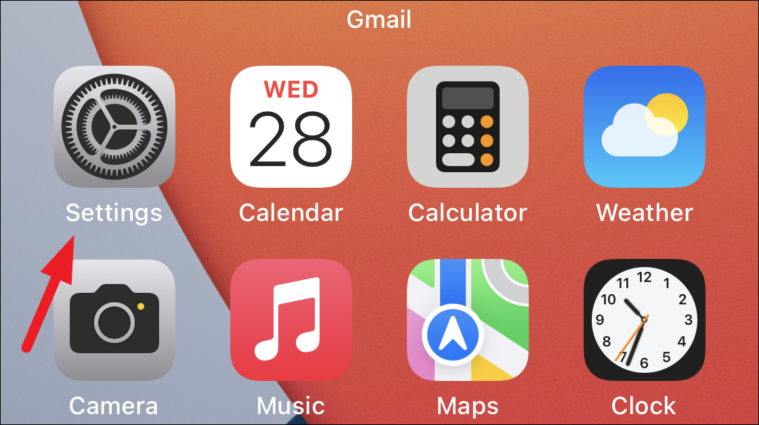Launch the Music app
Viewport: 759px width, 425px height.
click(x=290, y=320)
